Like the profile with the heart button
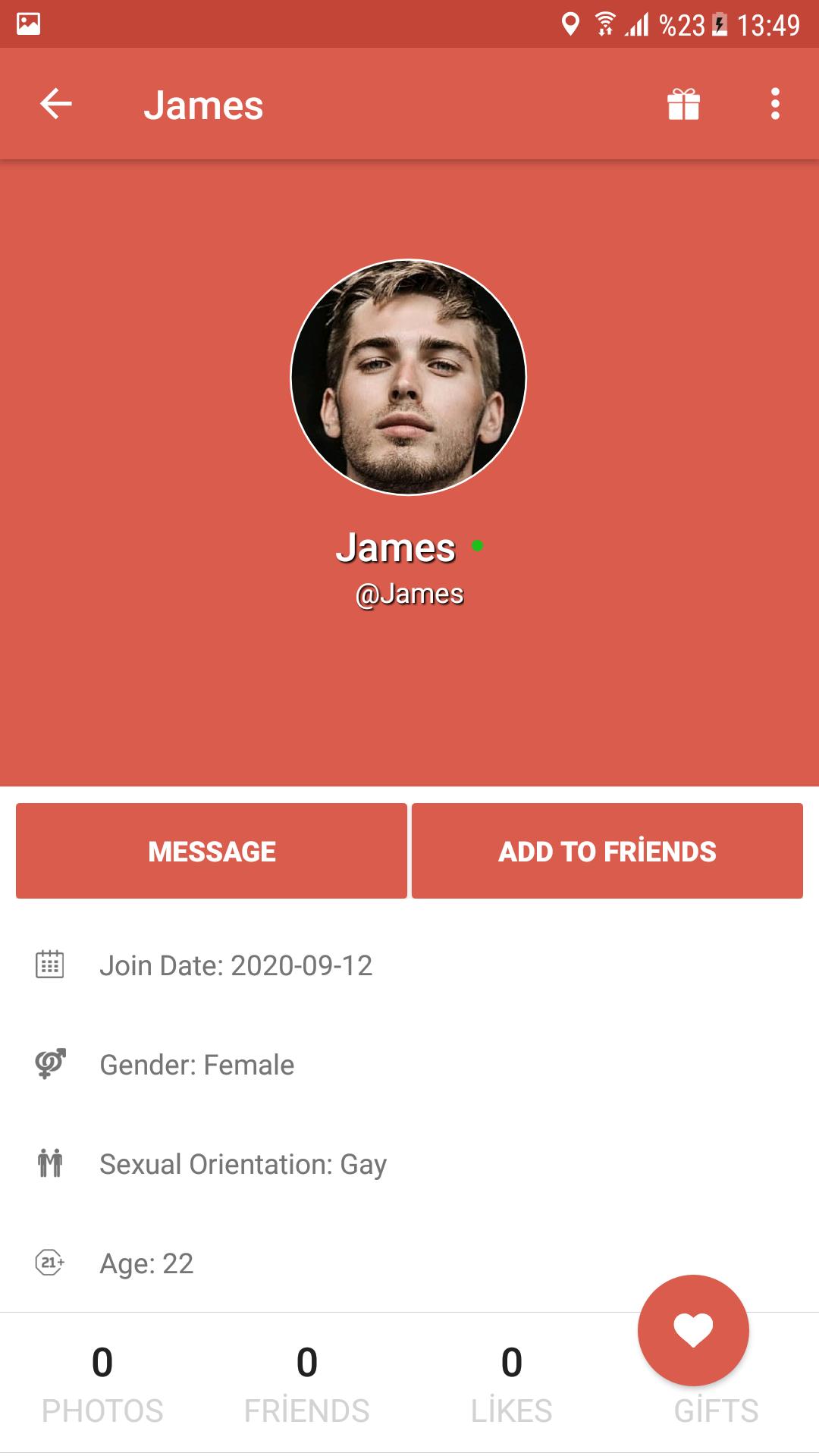819x1456 pixels. tap(693, 1330)
